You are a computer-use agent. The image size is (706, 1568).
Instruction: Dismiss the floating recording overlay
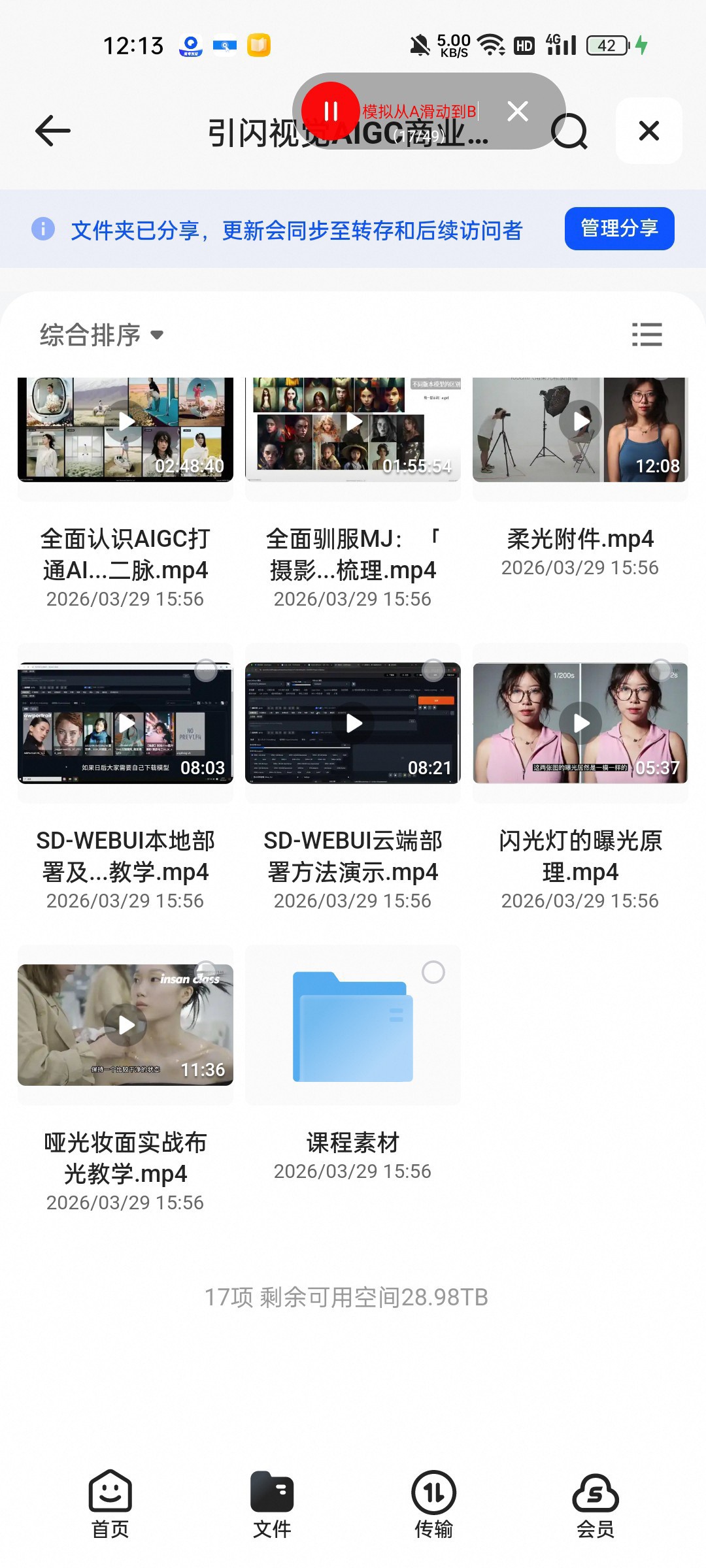[x=518, y=111]
